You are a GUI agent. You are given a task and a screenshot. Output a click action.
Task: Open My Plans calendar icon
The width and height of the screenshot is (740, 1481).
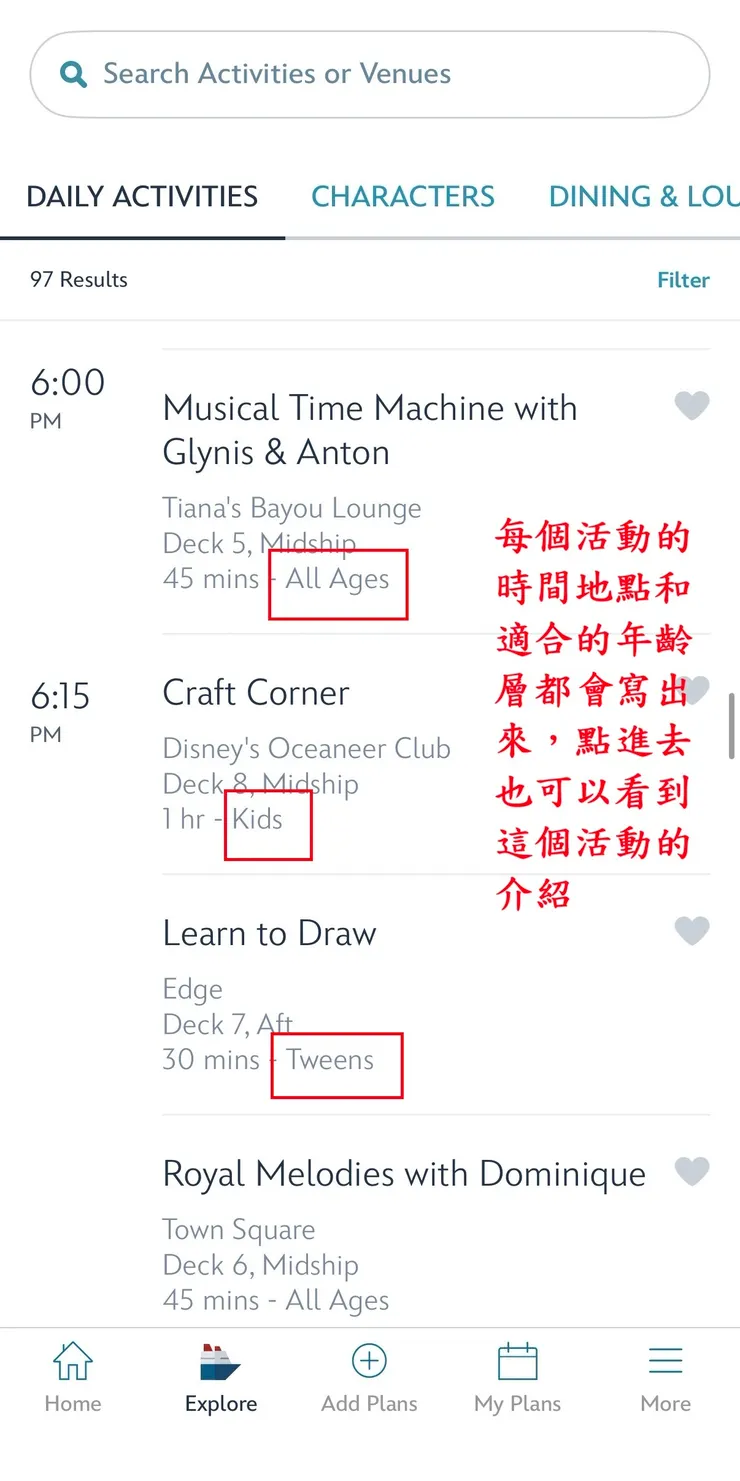(517, 1361)
